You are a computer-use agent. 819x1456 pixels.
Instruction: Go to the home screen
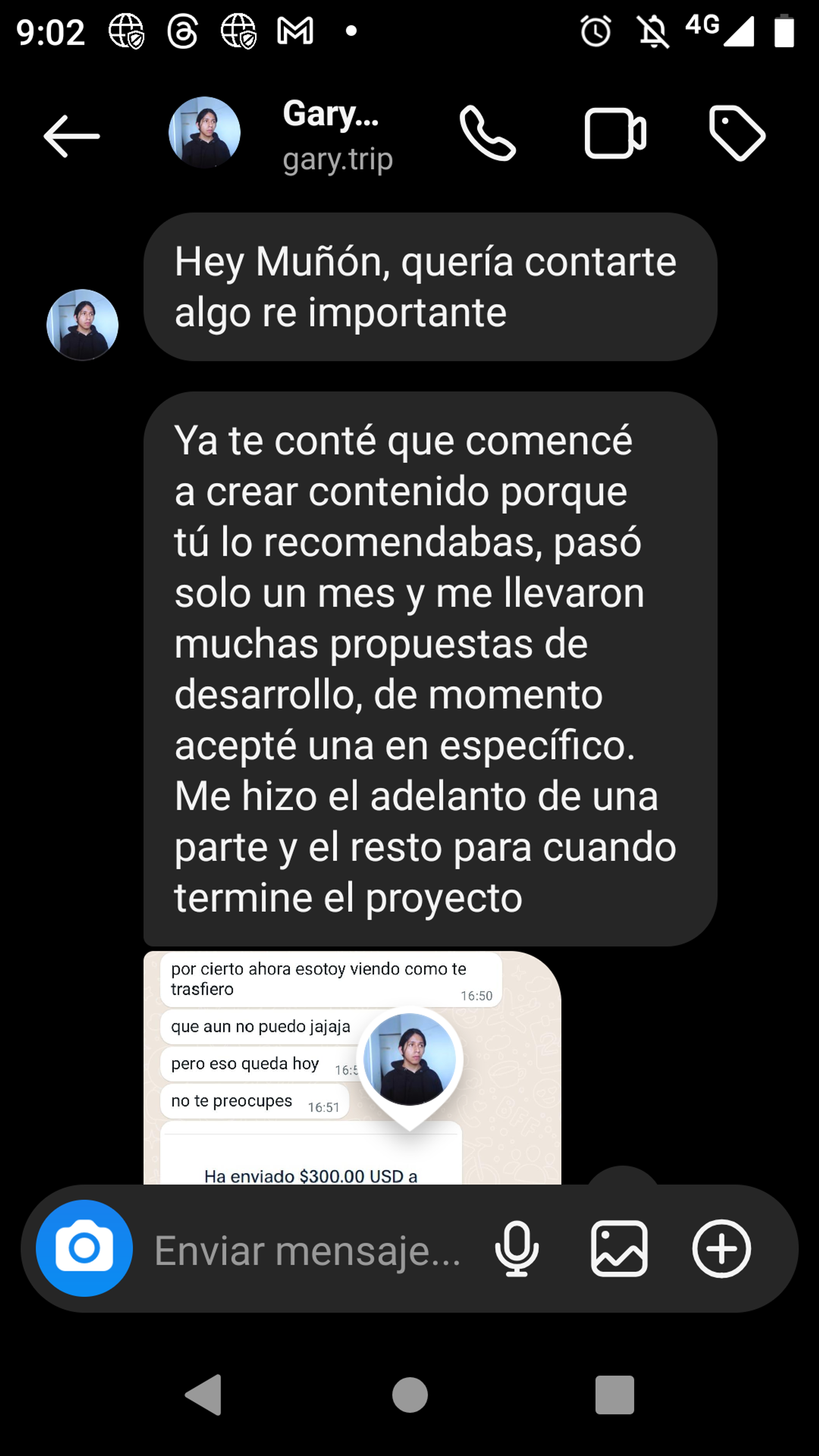point(410,1395)
